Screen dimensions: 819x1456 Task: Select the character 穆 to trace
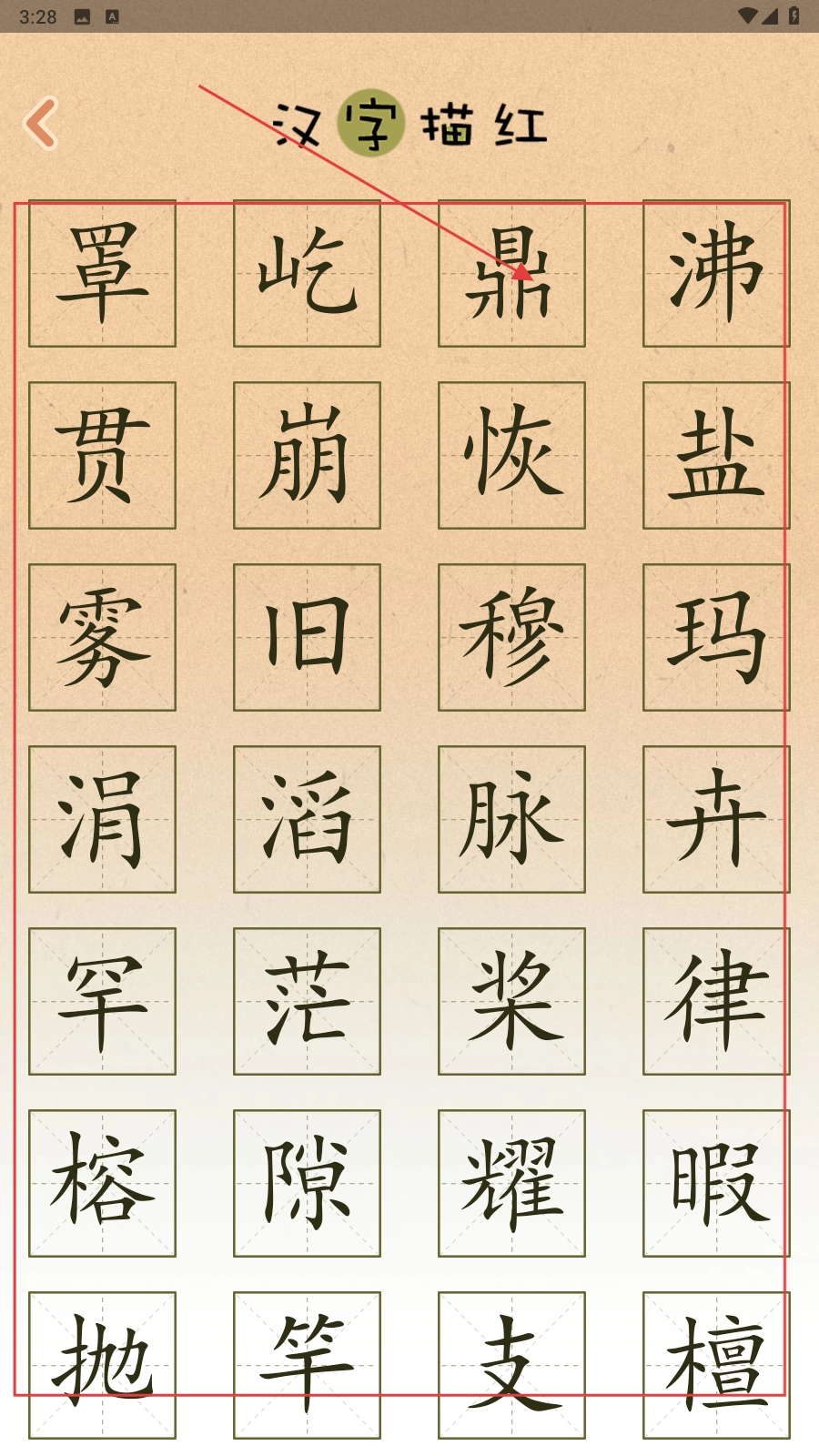511,637
